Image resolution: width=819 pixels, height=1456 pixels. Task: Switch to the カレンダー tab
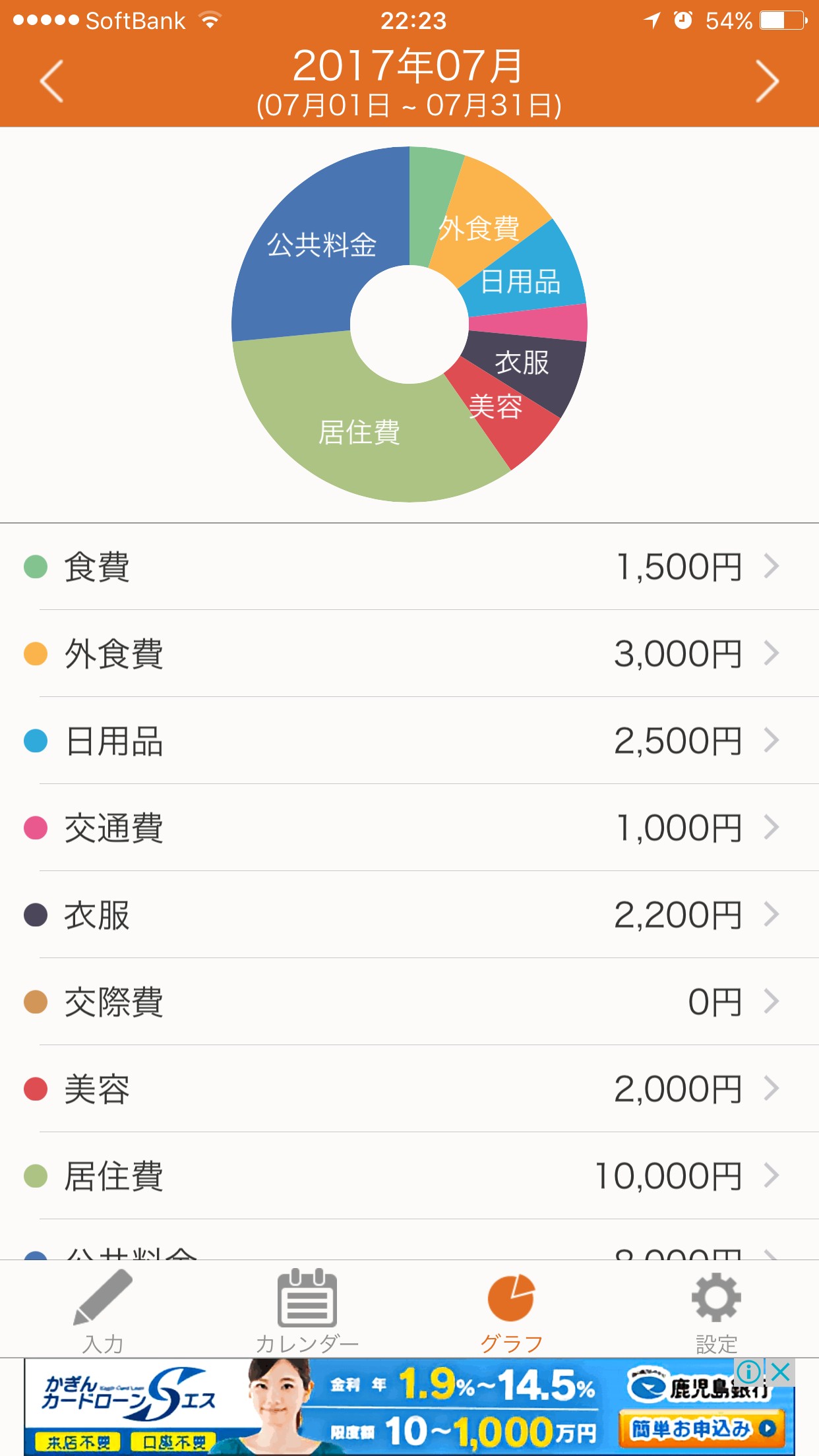coord(307,1309)
